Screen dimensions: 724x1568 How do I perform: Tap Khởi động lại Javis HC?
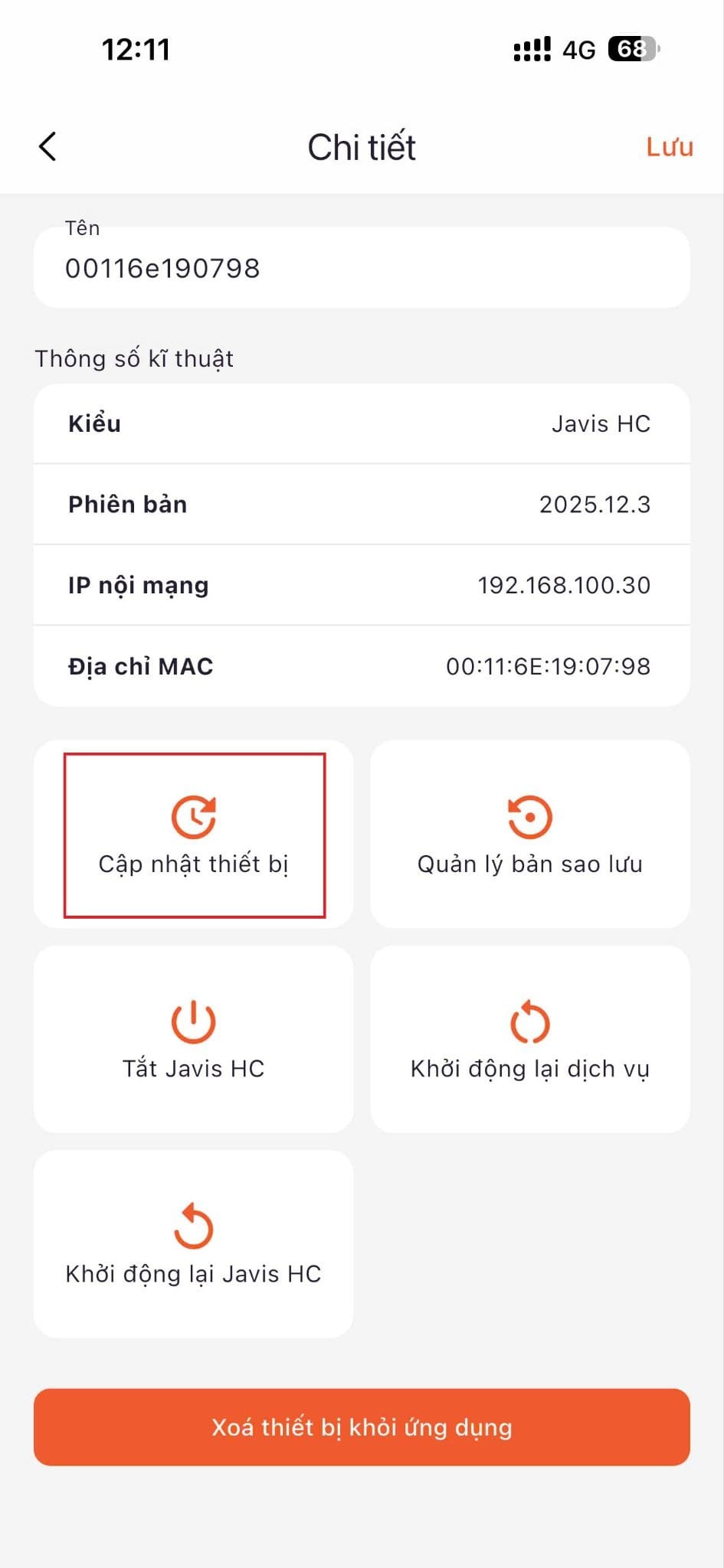(194, 1244)
